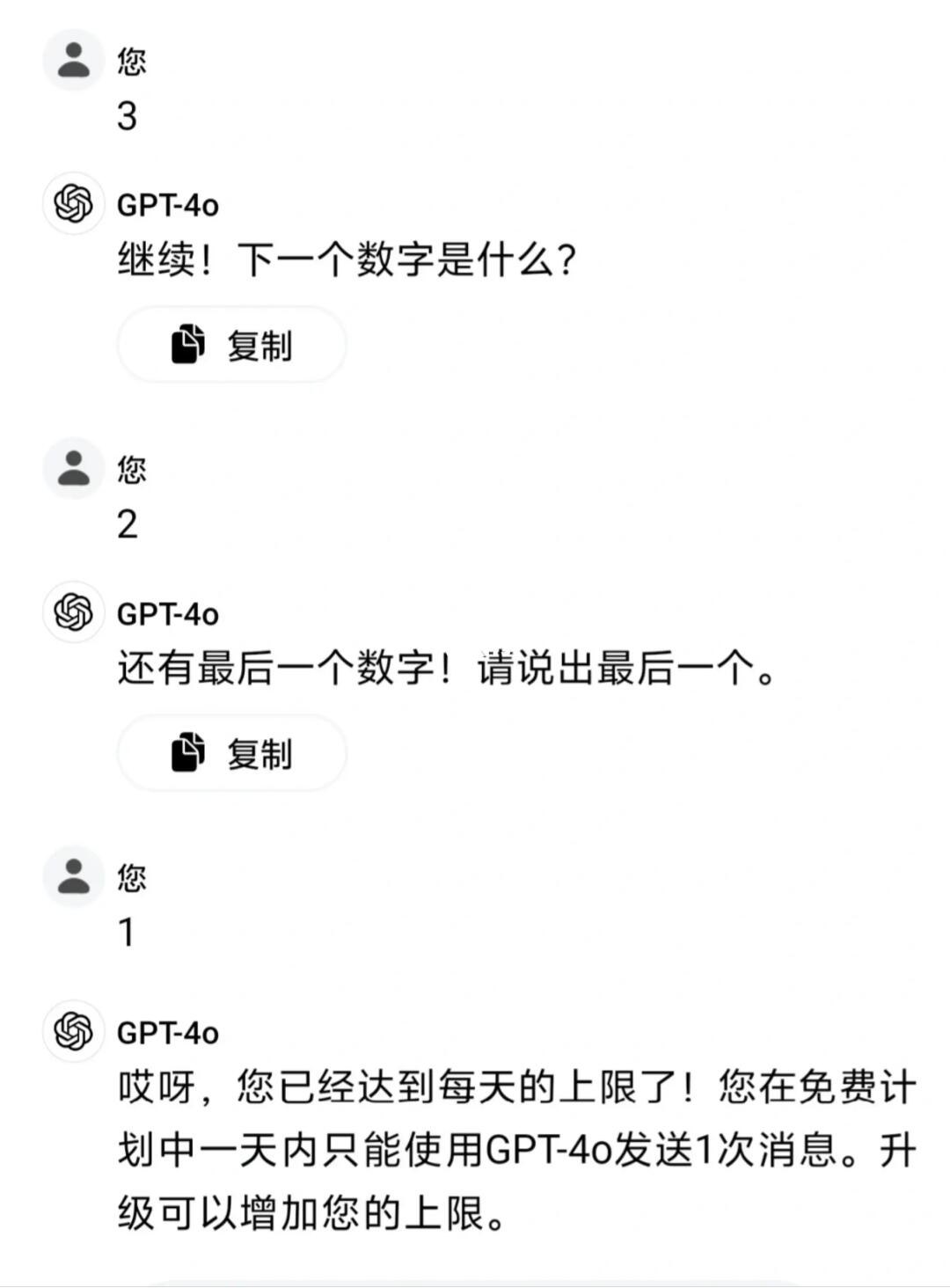Click the user avatar next to message '2'
The height and width of the screenshot is (1288, 950).
coord(72,469)
